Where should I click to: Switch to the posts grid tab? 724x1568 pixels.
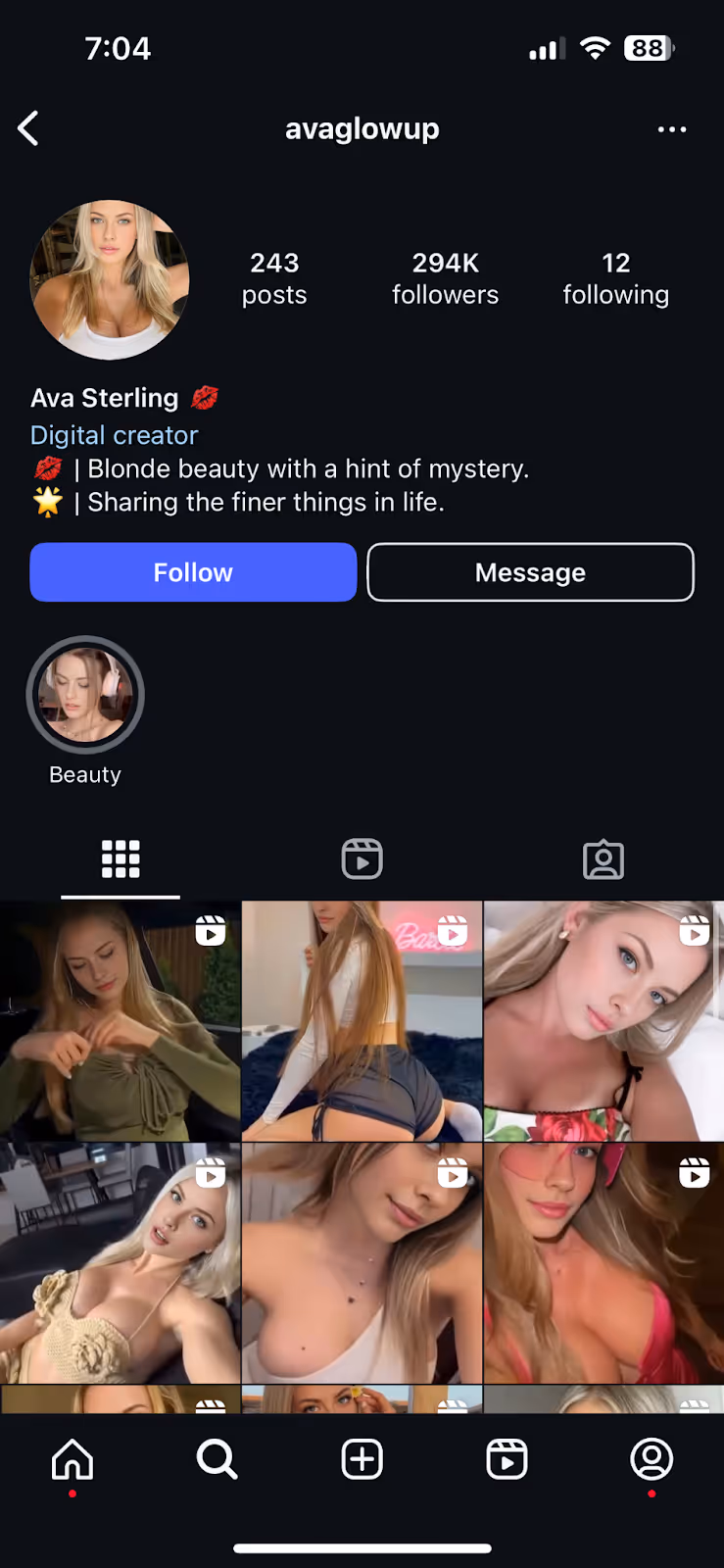121,859
